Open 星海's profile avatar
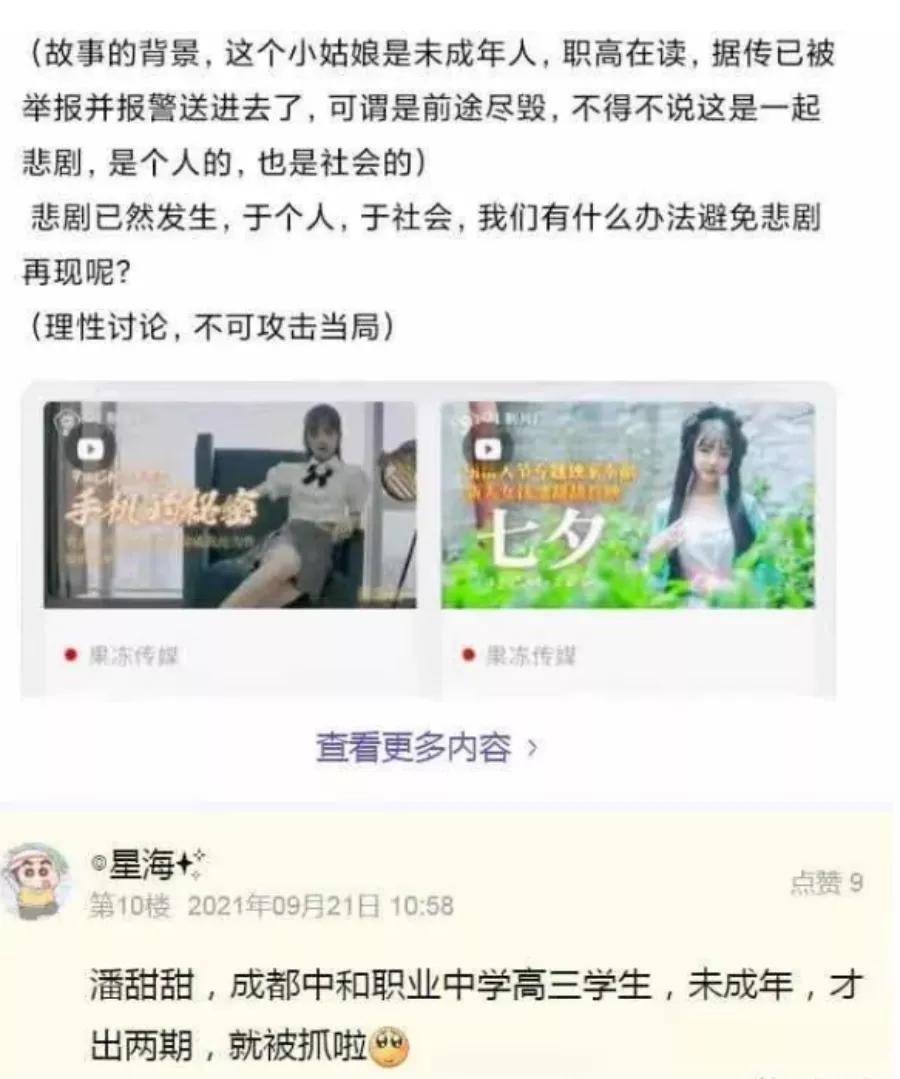Image resolution: width=900 pixels, height=1079 pixels. pyautogui.click(x=38, y=881)
